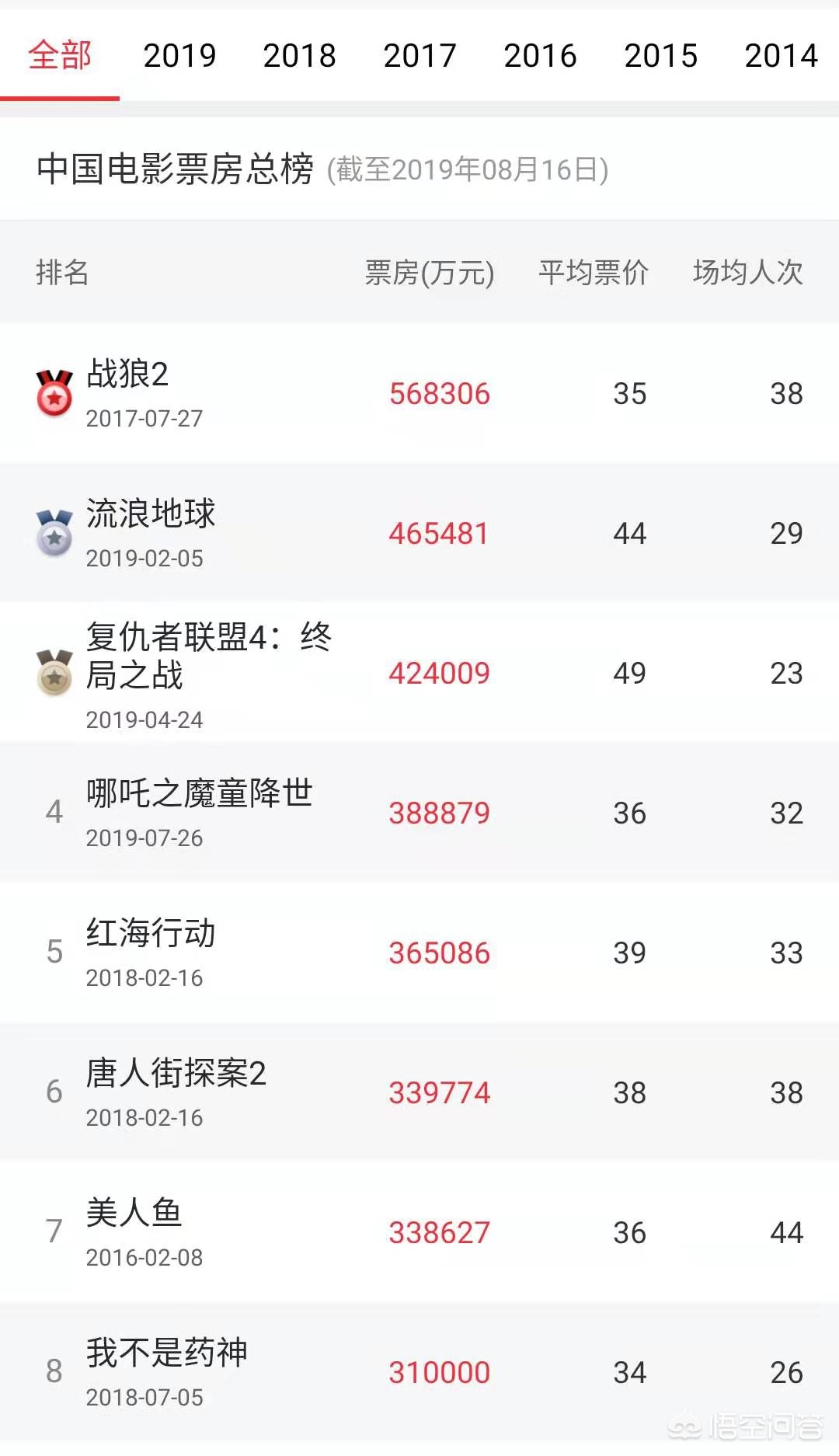Switch to the 2014 tab
This screenshot has height=1456, width=839.
(781, 55)
